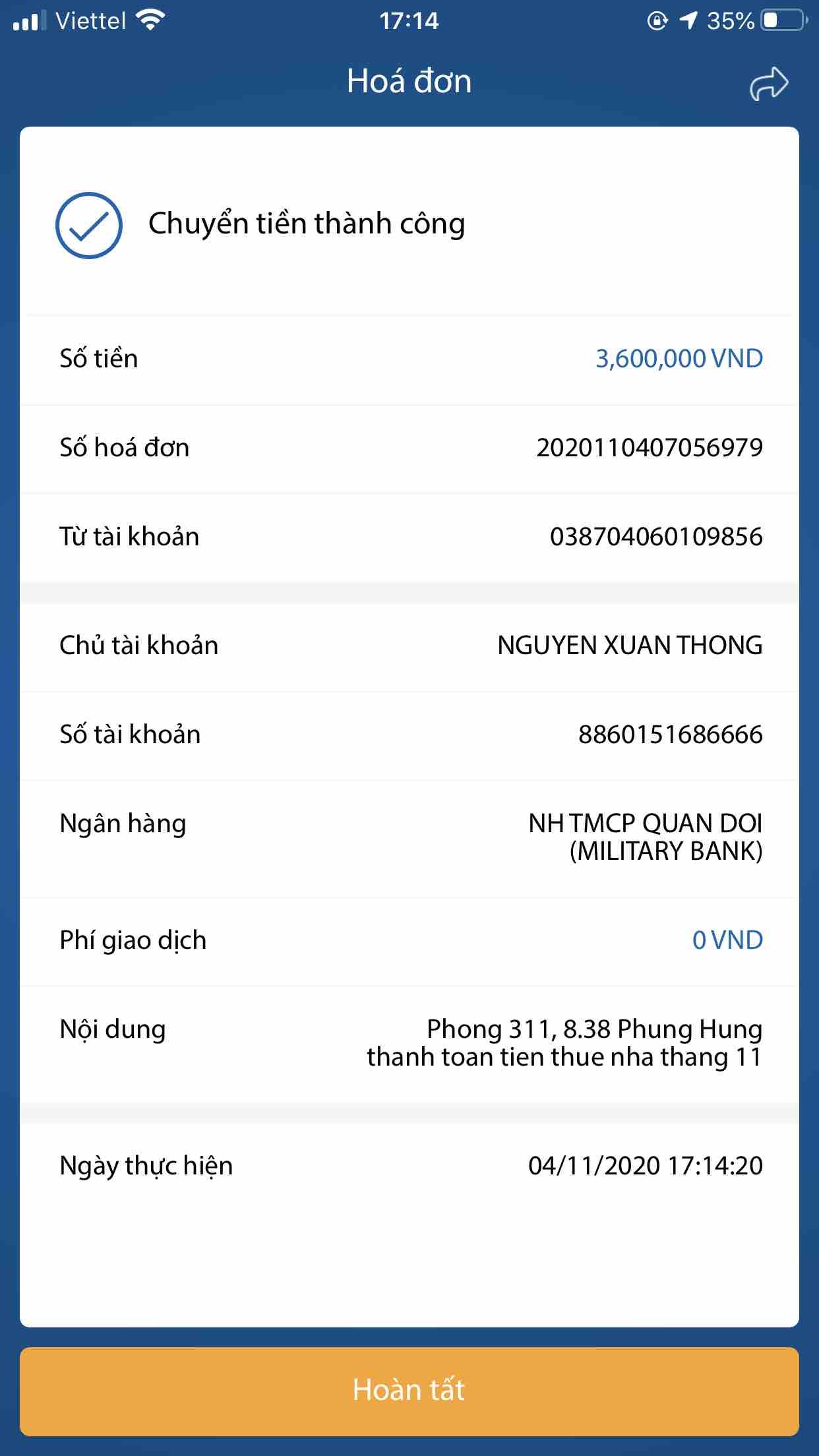Share the transfer receipt
This screenshot has width=819, height=1456.
[x=768, y=84]
